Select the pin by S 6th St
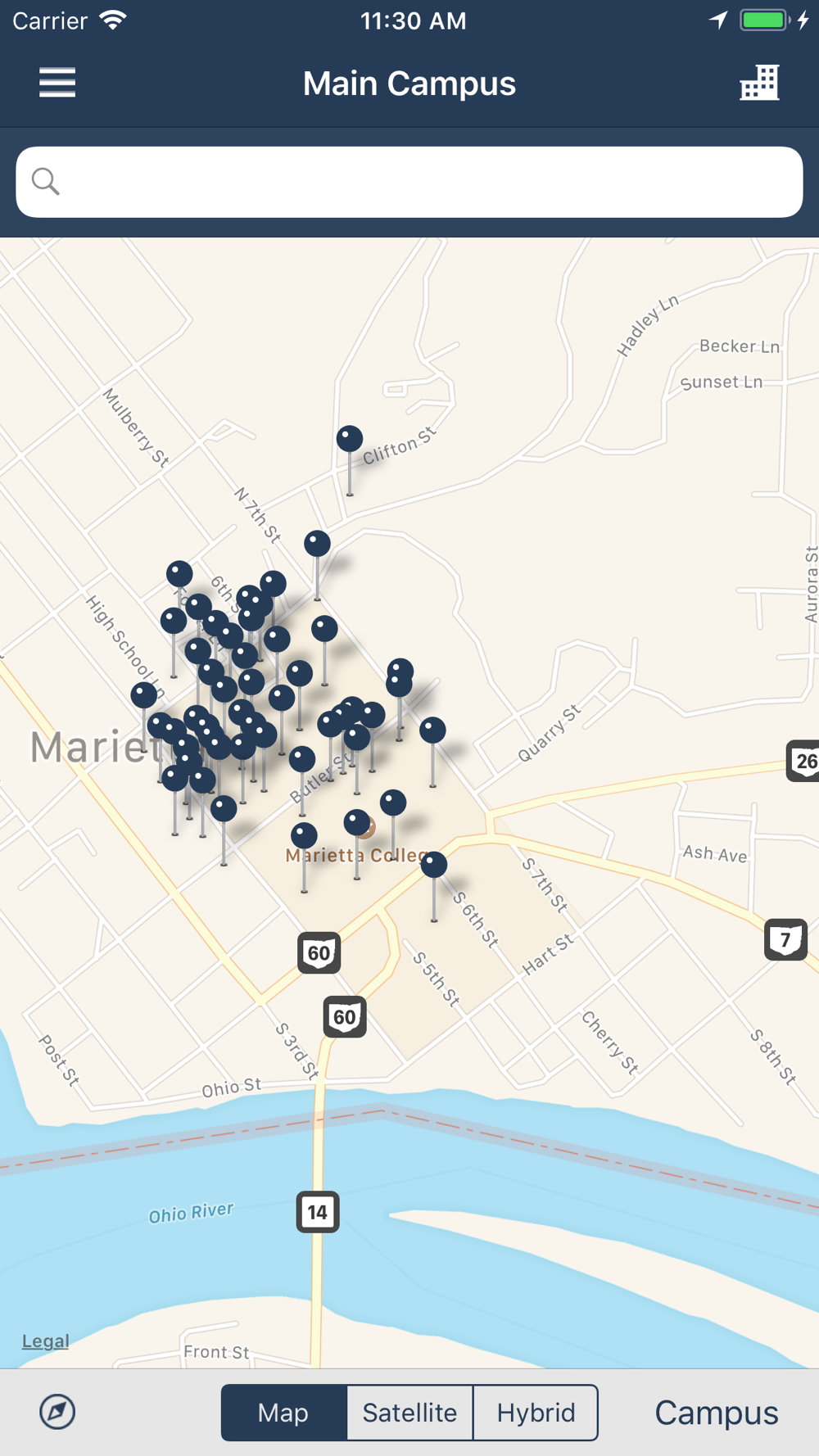819x1456 pixels. point(434,865)
